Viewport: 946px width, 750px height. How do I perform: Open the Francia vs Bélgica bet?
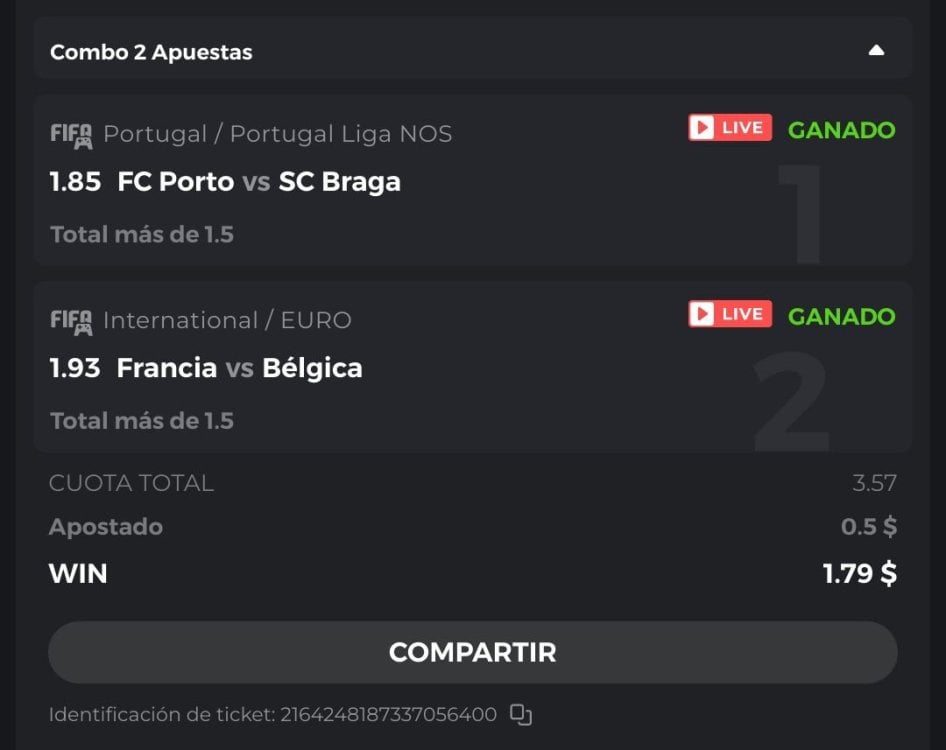tap(239, 368)
